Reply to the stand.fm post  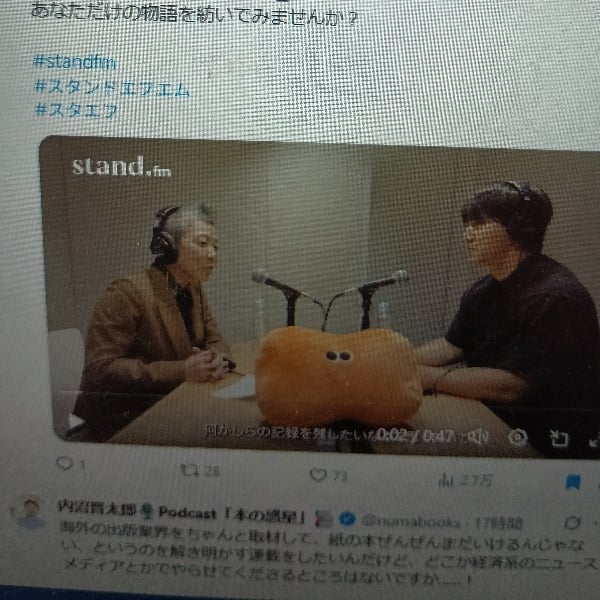click(65, 464)
